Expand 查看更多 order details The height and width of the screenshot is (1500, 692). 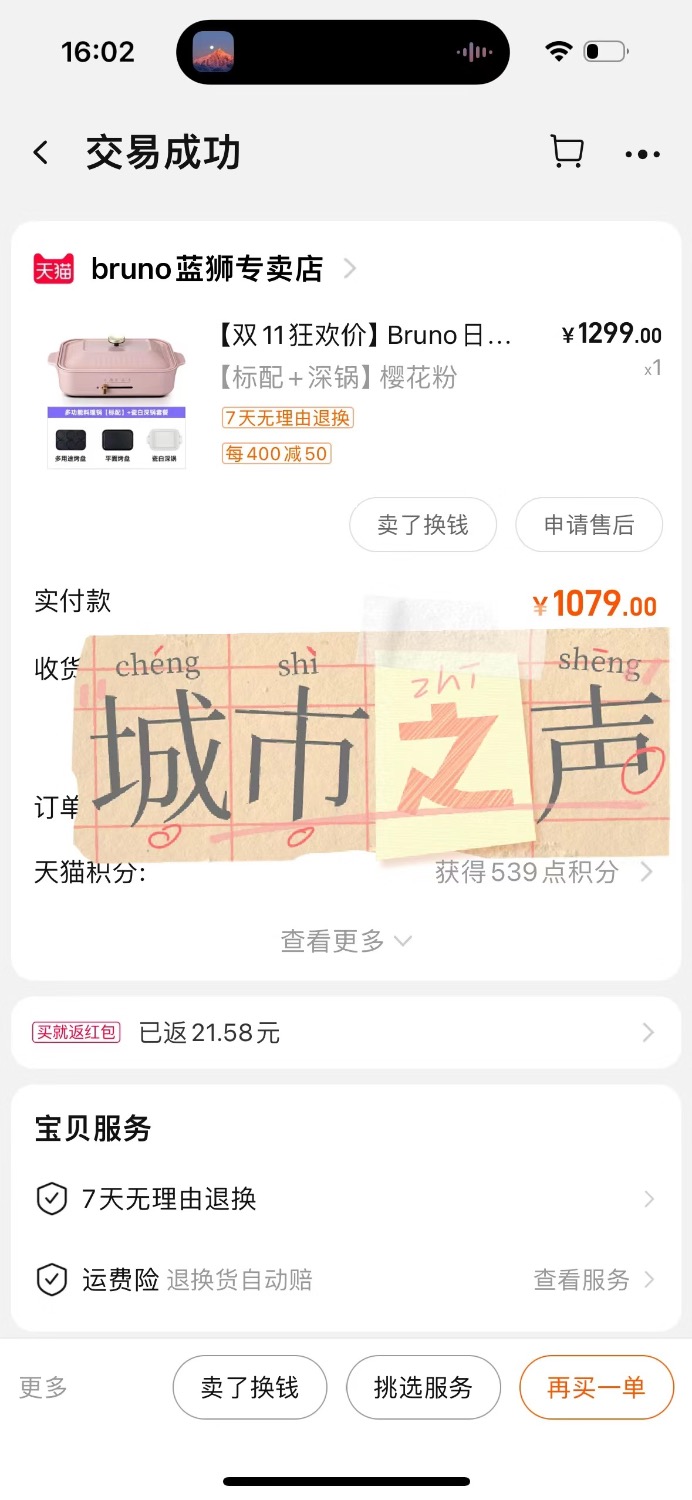tap(345, 941)
